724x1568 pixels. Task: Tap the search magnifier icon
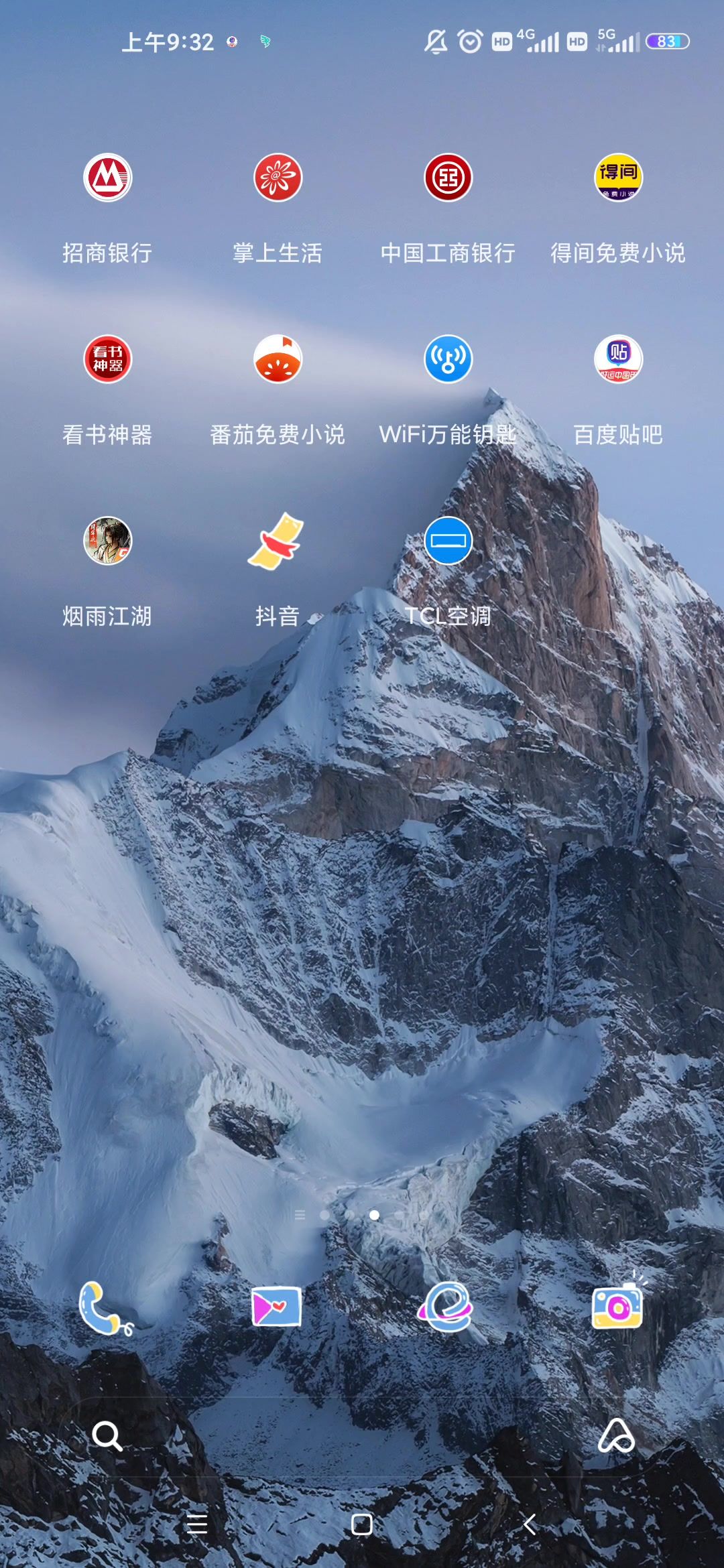107,1436
